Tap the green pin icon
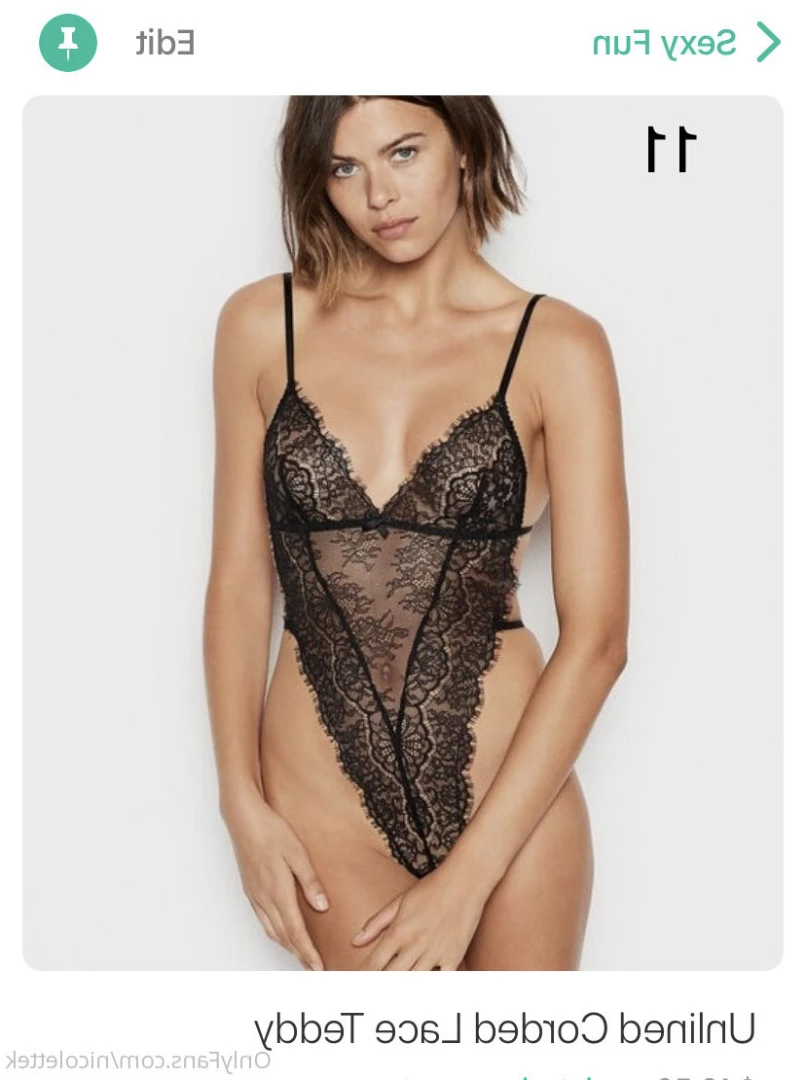The width and height of the screenshot is (806, 1080). coord(68,43)
